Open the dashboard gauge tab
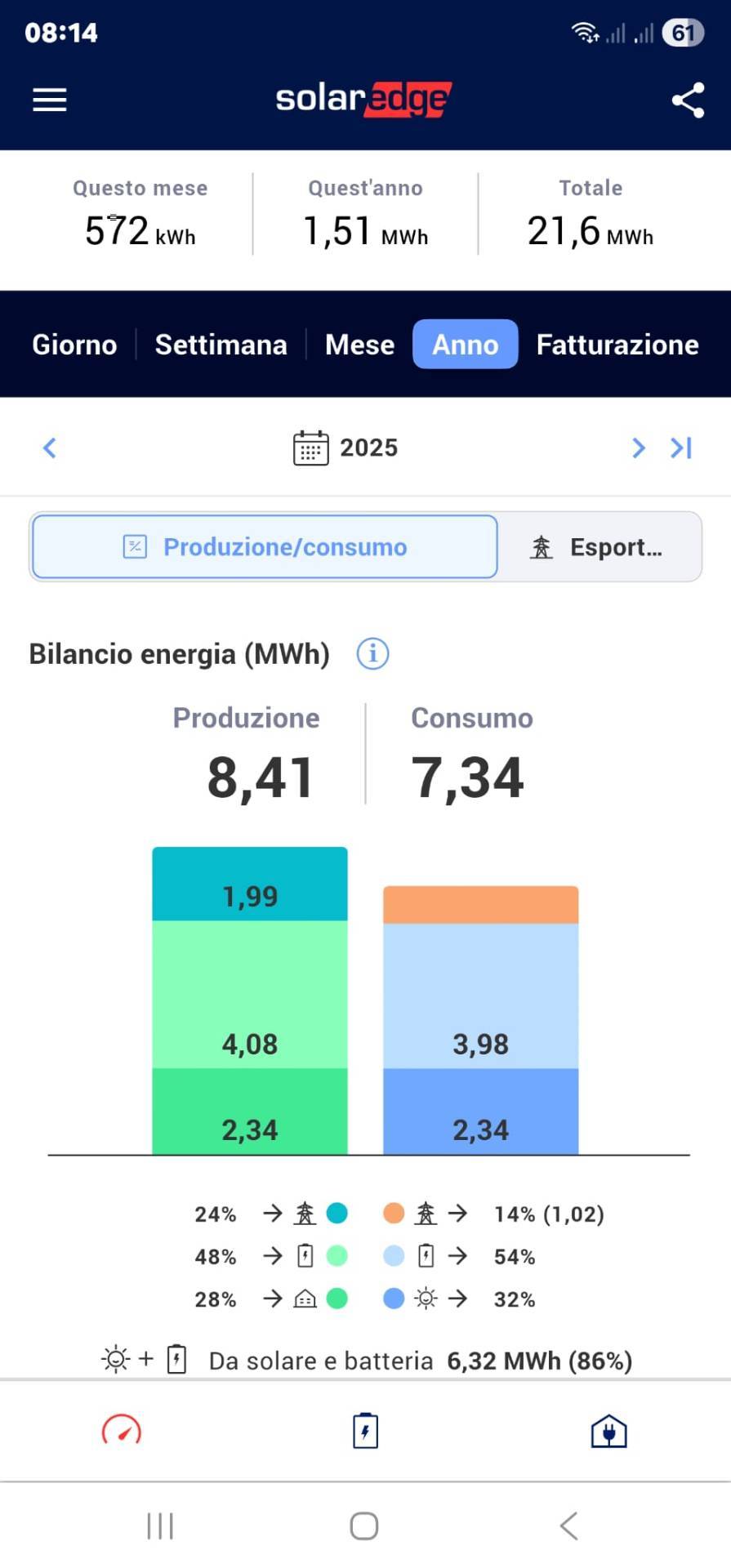This screenshot has width=731, height=1568. tap(122, 1431)
